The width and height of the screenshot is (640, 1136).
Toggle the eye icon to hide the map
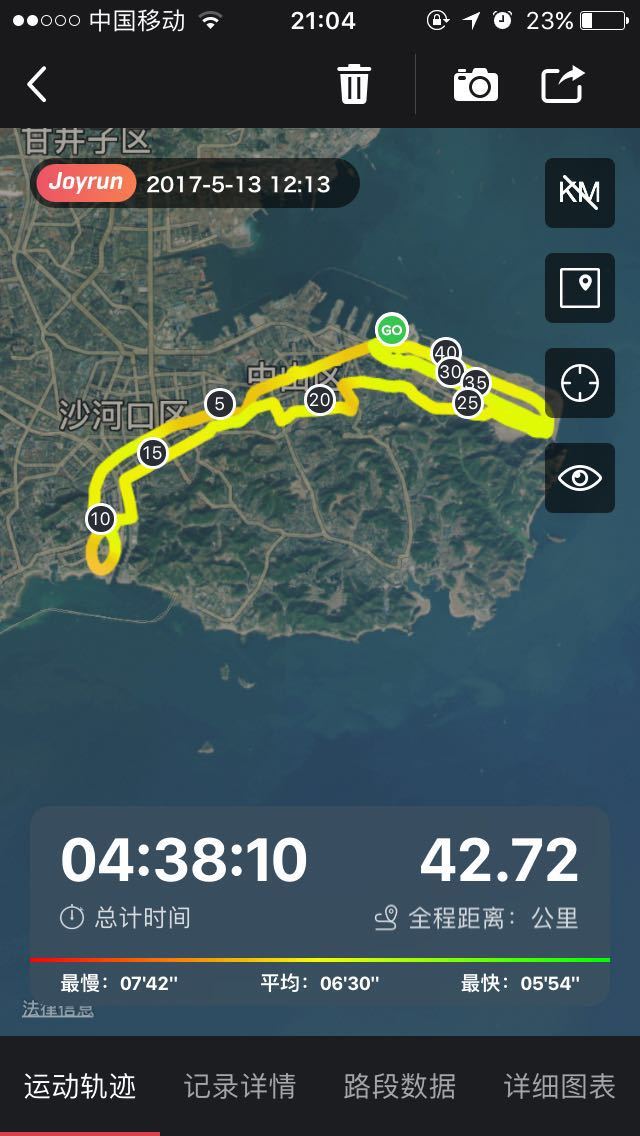tap(580, 477)
